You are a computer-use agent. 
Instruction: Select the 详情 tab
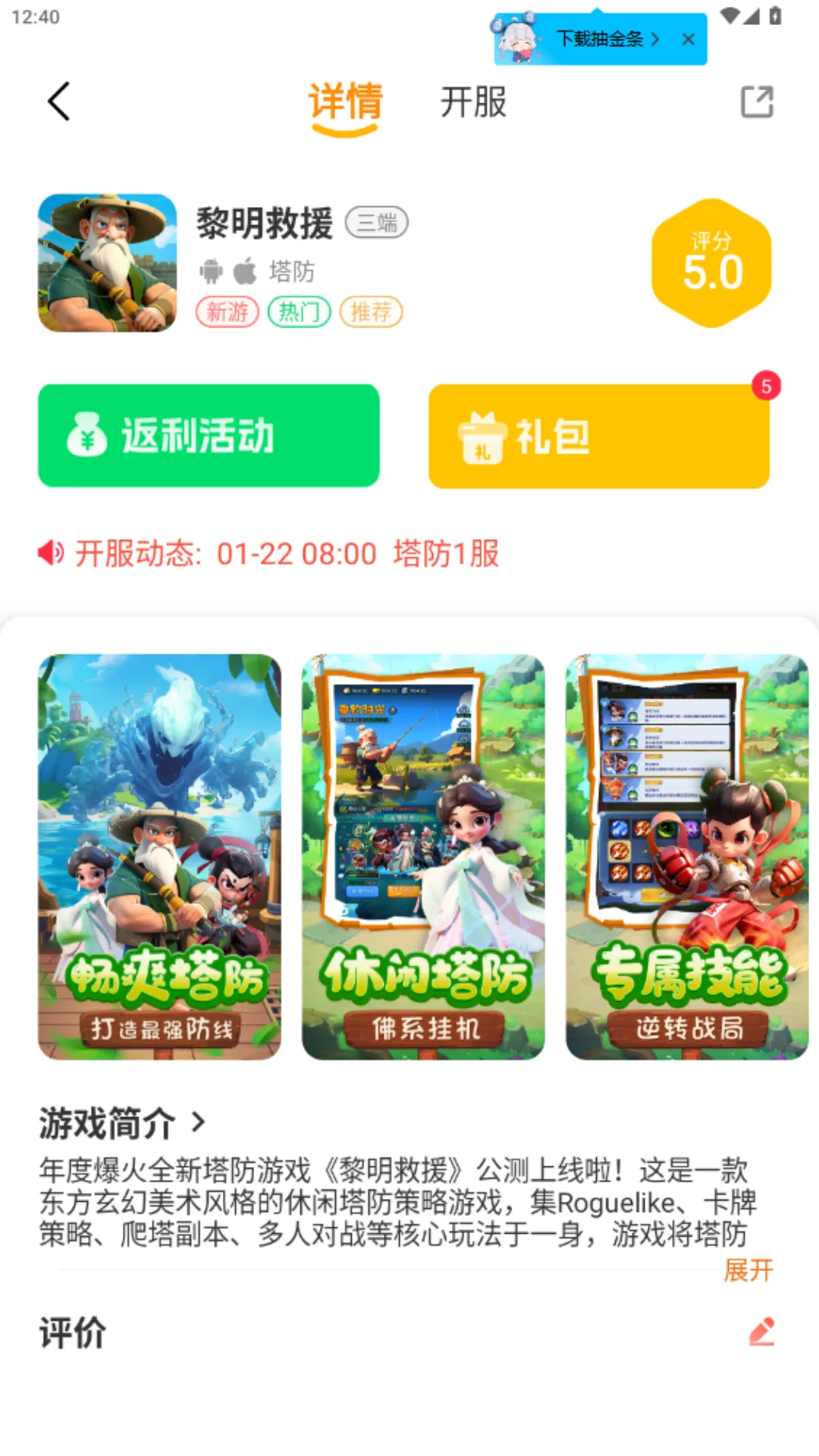tap(345, 104)
